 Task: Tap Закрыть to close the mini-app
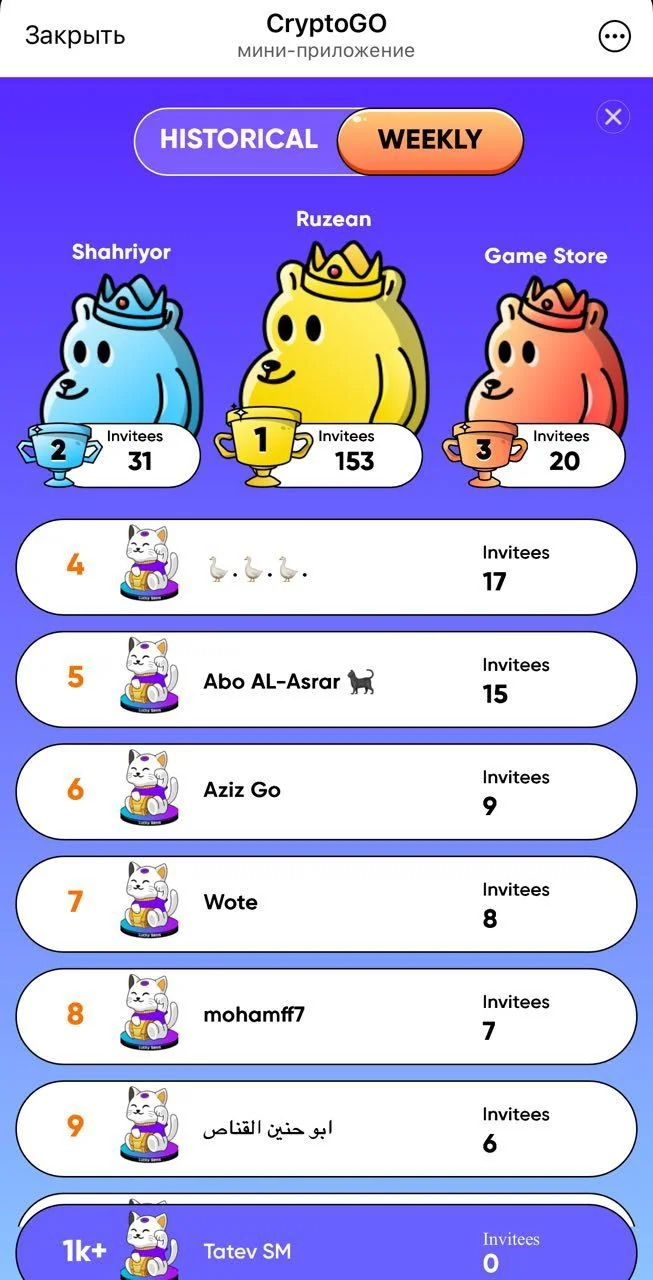click(75, 36)
